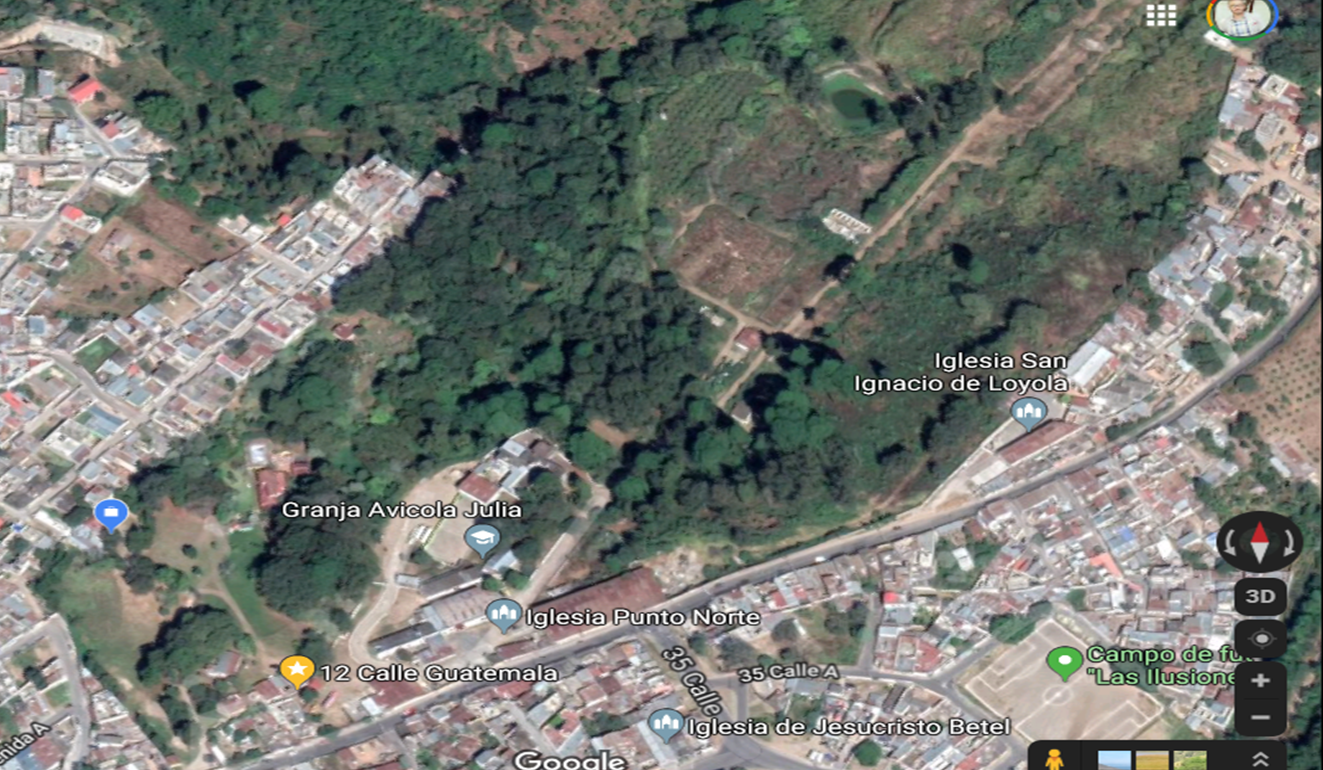Rotate the map view counterclockwise
The image size is (1323, 770).
[x=1229, y=544]
